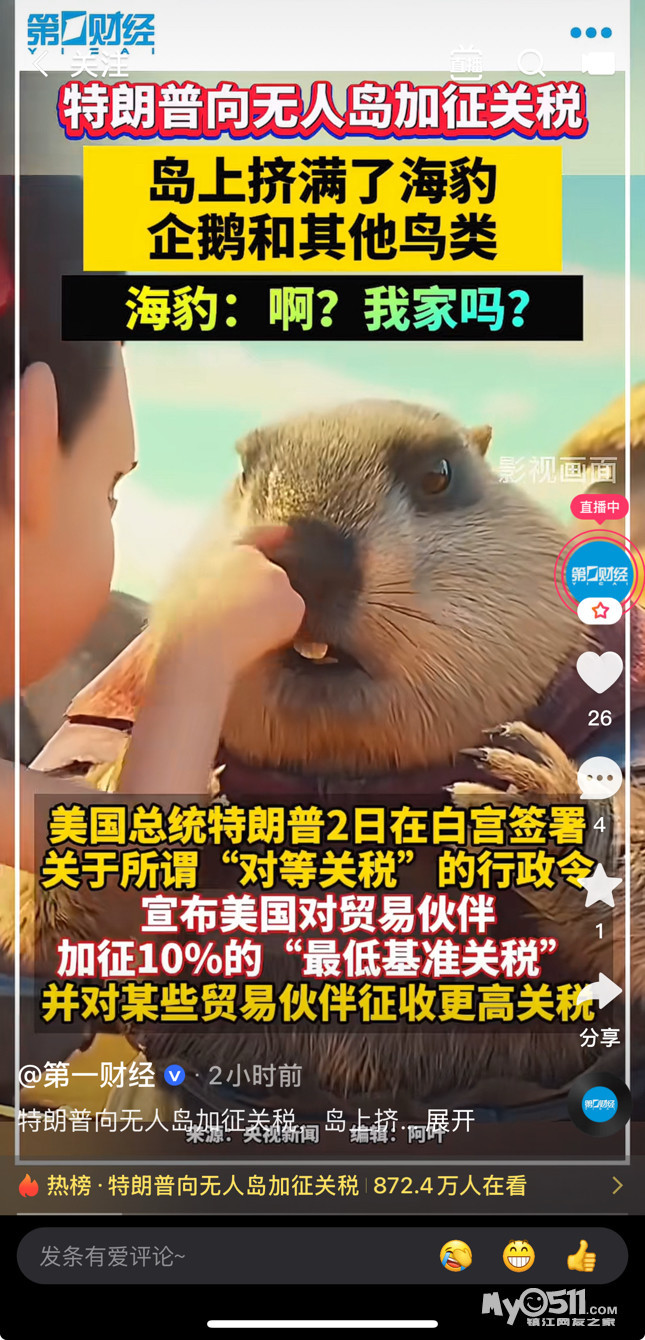Send the laughing-crying emoji reaction
Viewport: 645px width, 1340px height.
coord(456,1256)
